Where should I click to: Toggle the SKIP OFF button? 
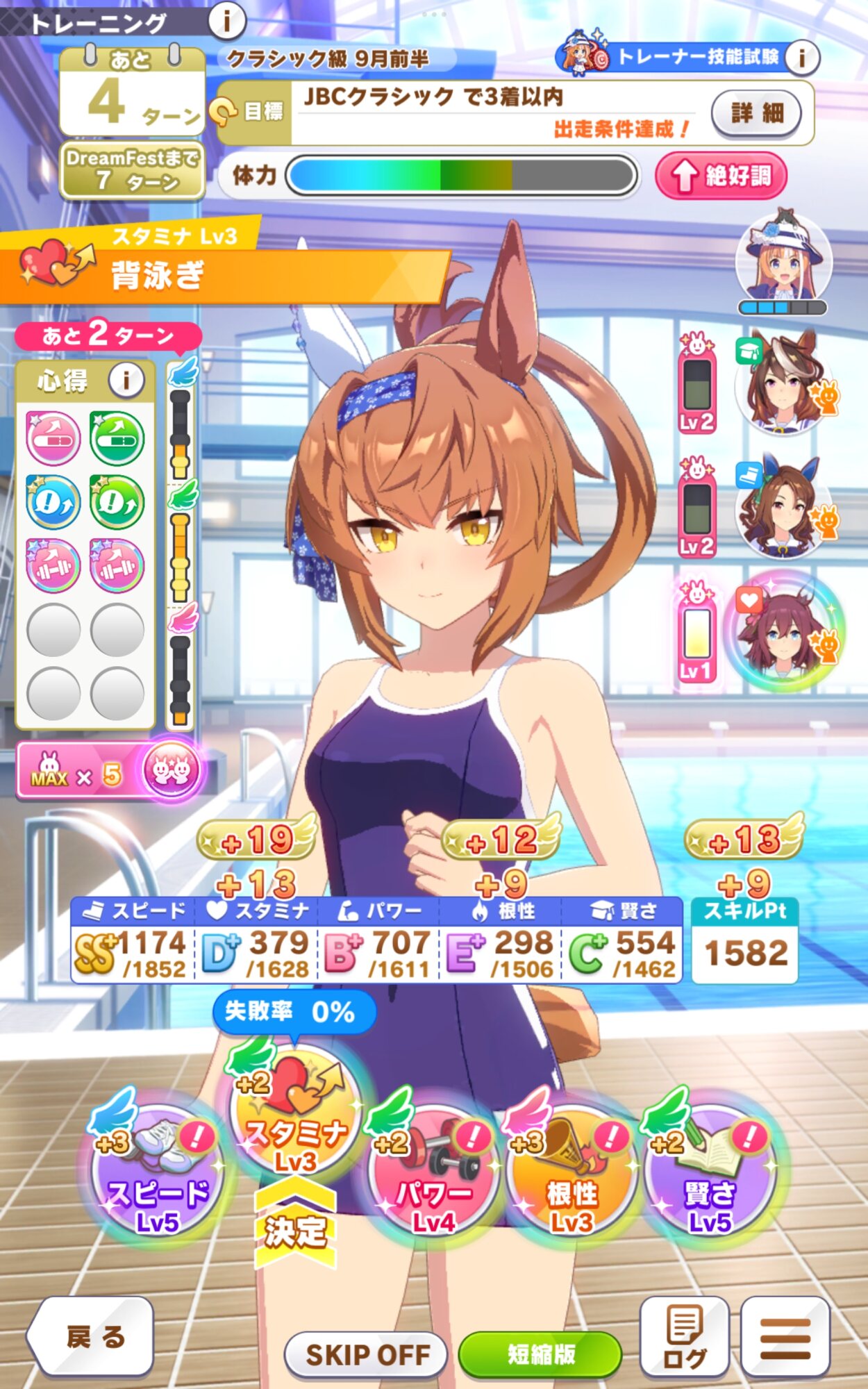[367, 1354]
